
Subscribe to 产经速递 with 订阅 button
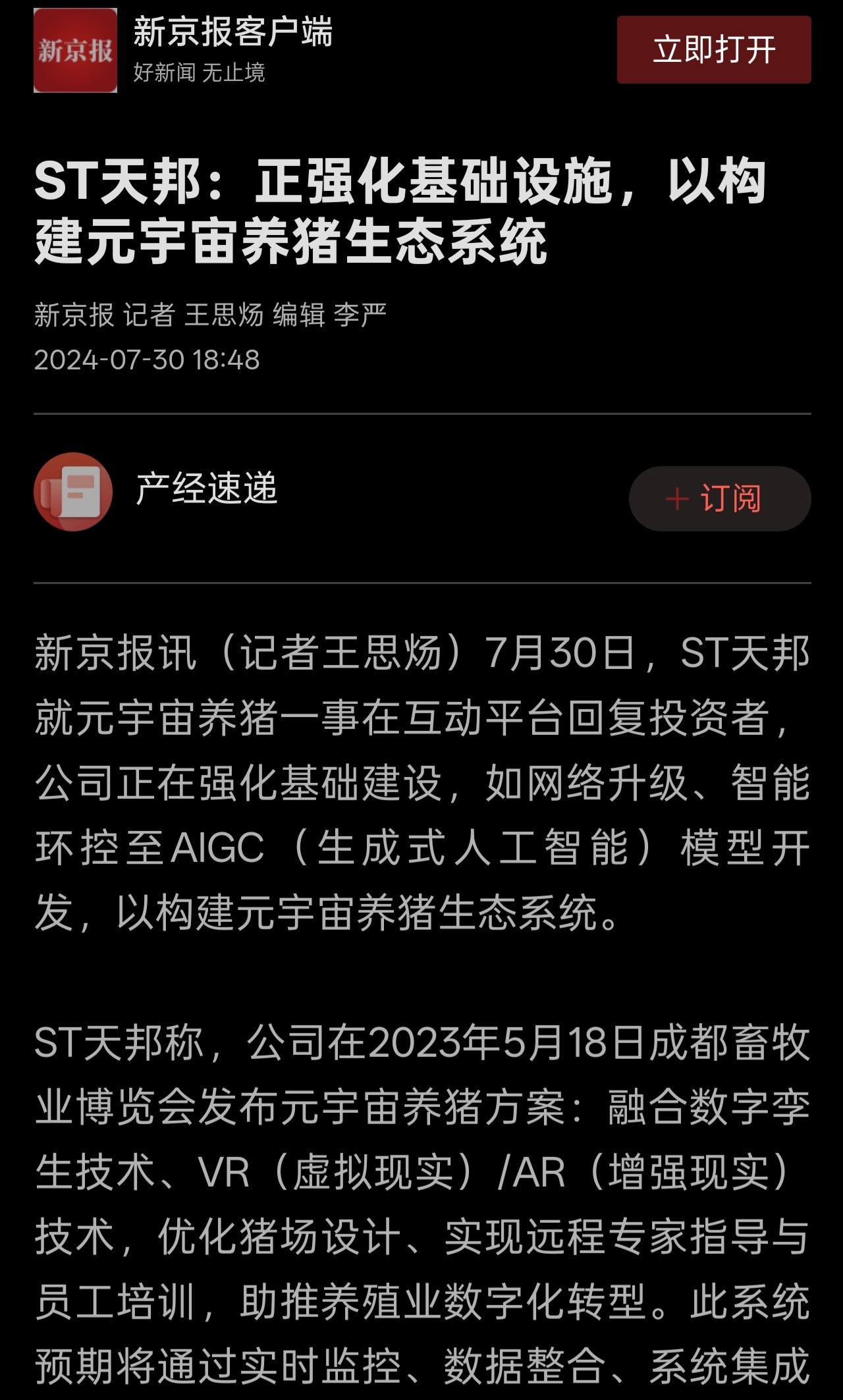[720, 498]
